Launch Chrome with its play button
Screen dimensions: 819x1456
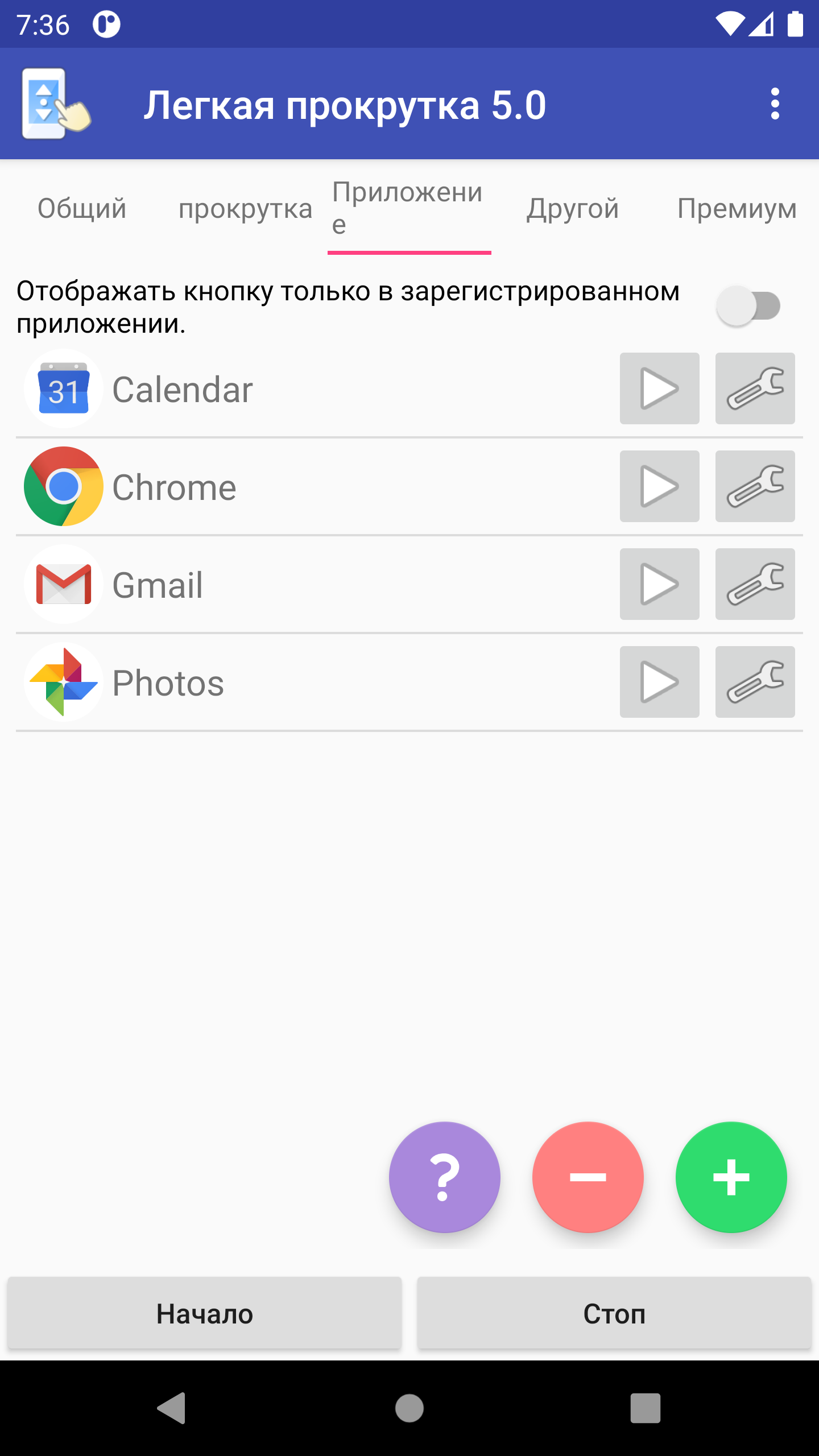pos(659,486)
